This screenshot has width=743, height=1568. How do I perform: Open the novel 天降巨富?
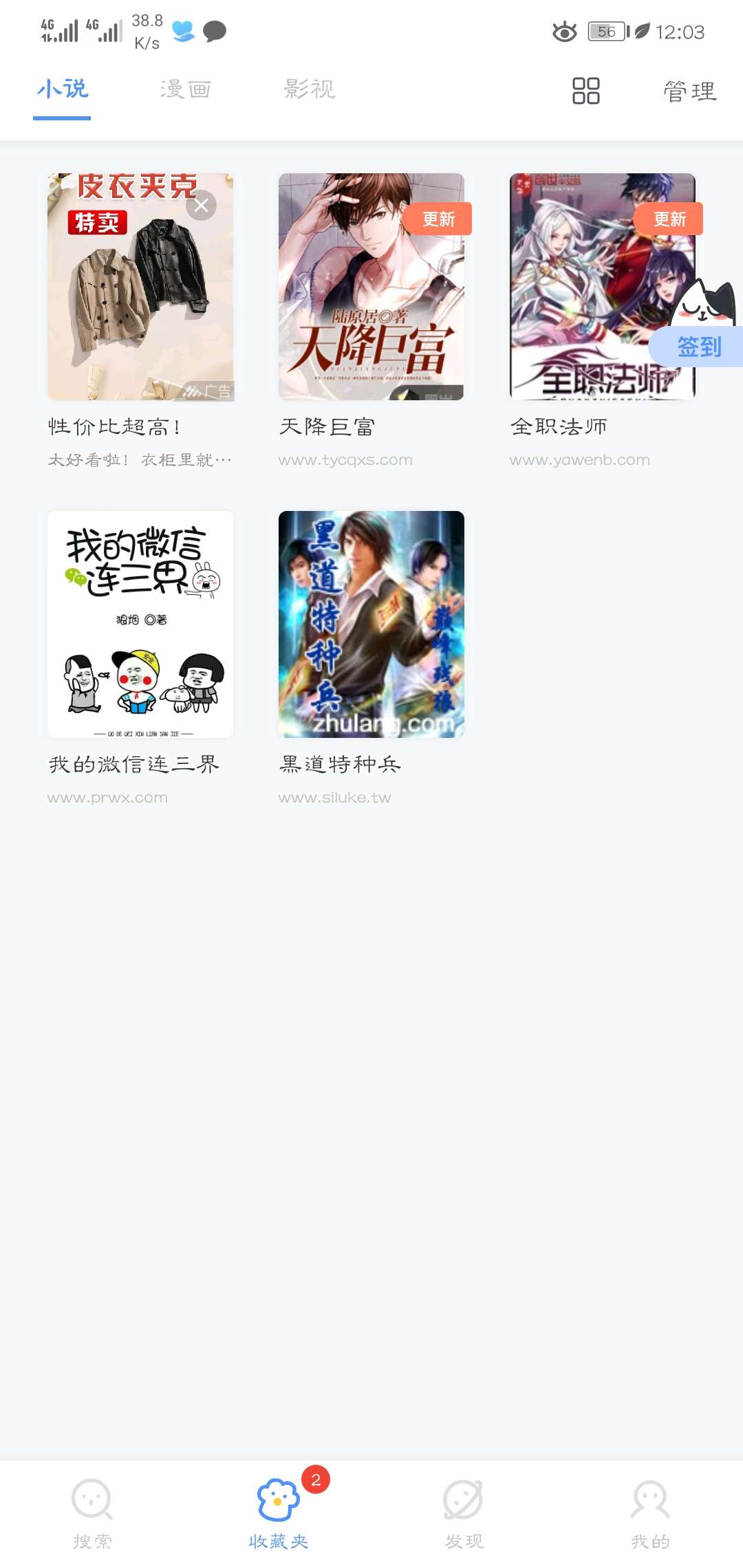371,287
